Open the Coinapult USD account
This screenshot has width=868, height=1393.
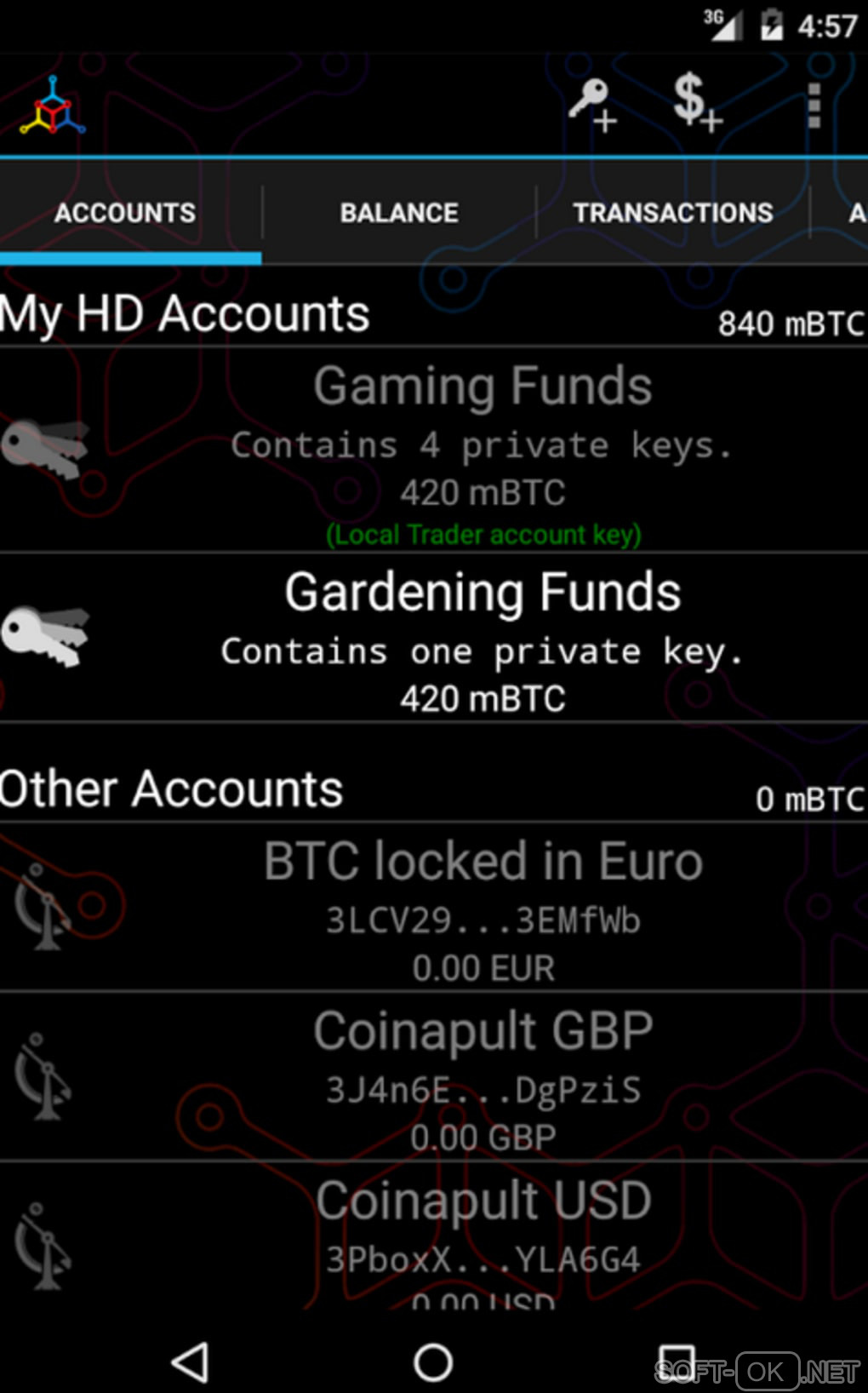click(x=483, y=1239)
